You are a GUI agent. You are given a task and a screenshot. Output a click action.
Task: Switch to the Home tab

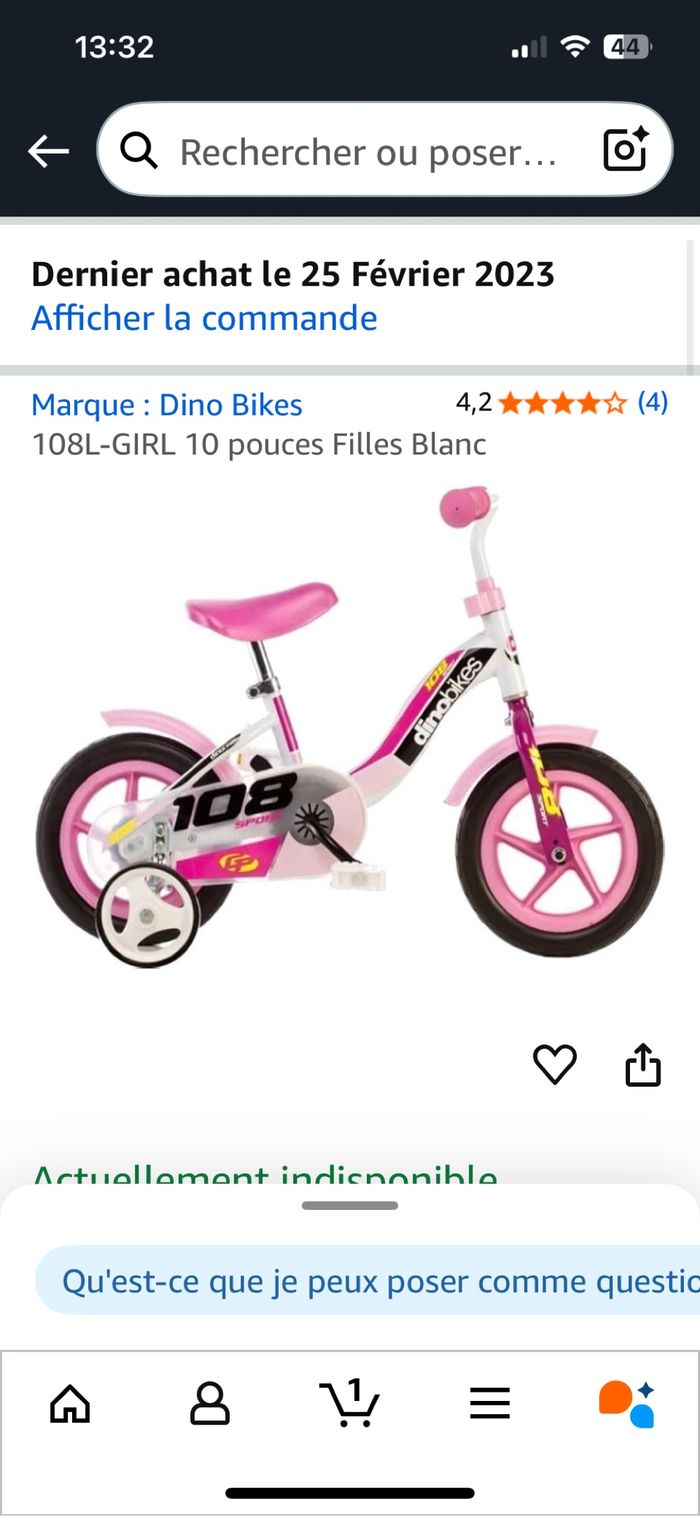pos(70,1404)
